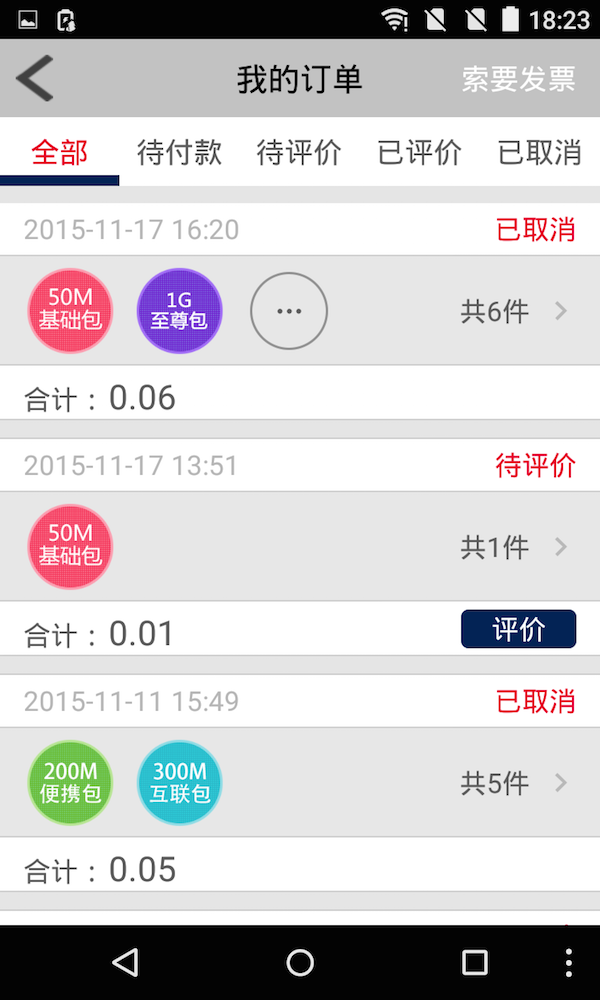Switch to the 待付款 tab

click(179, 153)
